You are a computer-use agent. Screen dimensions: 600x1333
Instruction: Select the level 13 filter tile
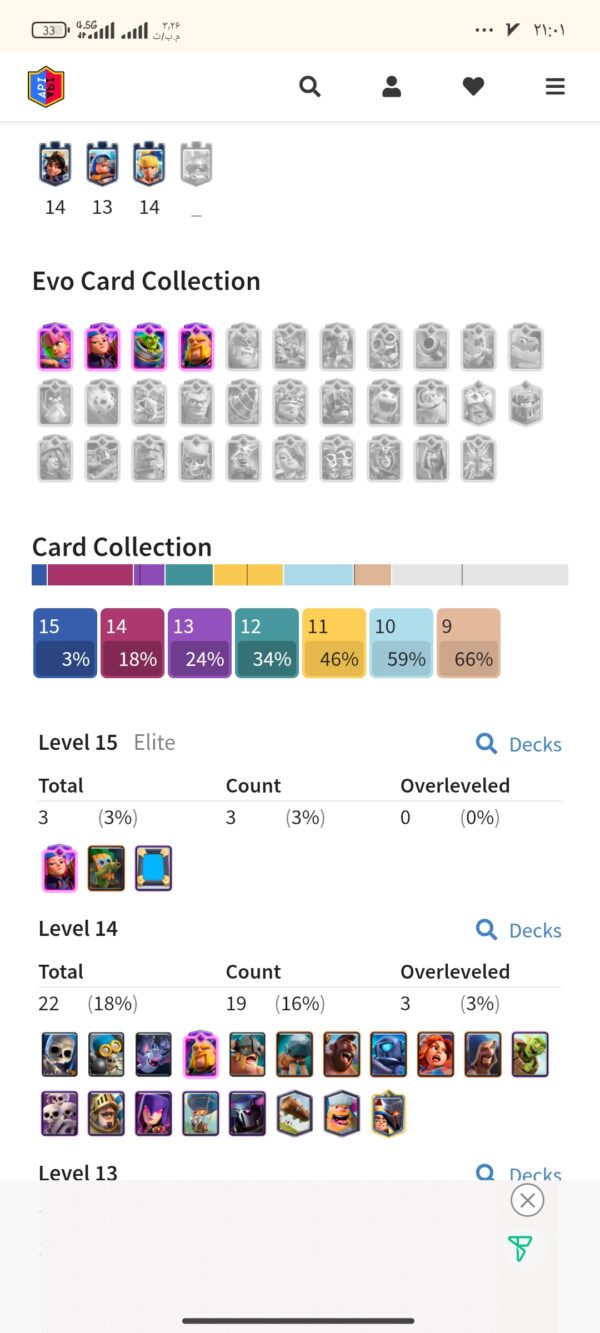click(199, 643)
